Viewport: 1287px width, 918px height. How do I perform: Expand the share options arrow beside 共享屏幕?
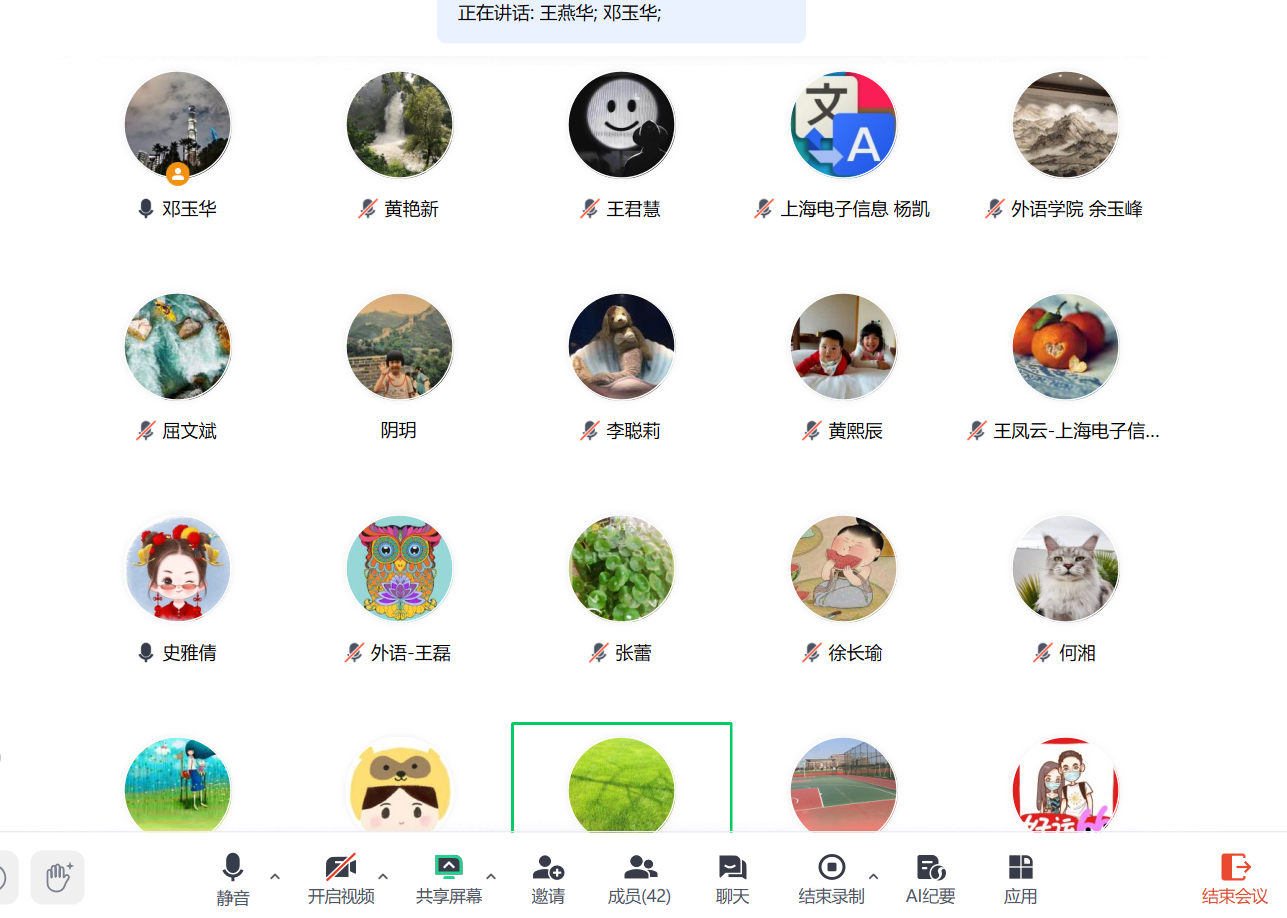tap(491, 877)
